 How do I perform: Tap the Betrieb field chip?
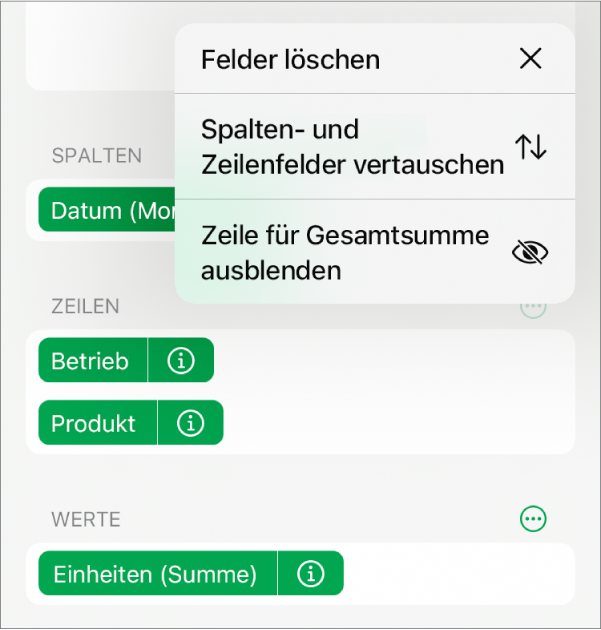click(91, 362)
